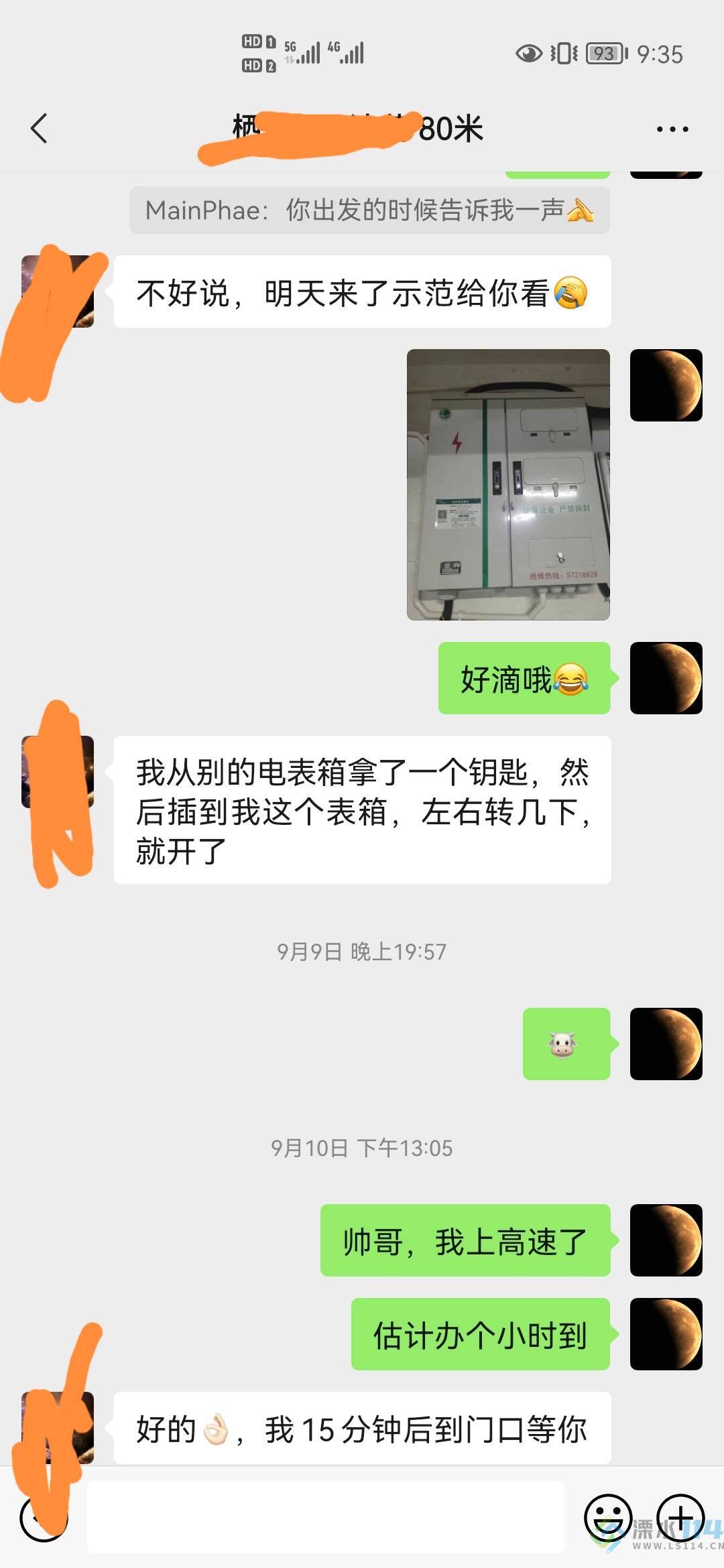Tap the message input field
The image size is (724, 1568).
[325, 1517]
